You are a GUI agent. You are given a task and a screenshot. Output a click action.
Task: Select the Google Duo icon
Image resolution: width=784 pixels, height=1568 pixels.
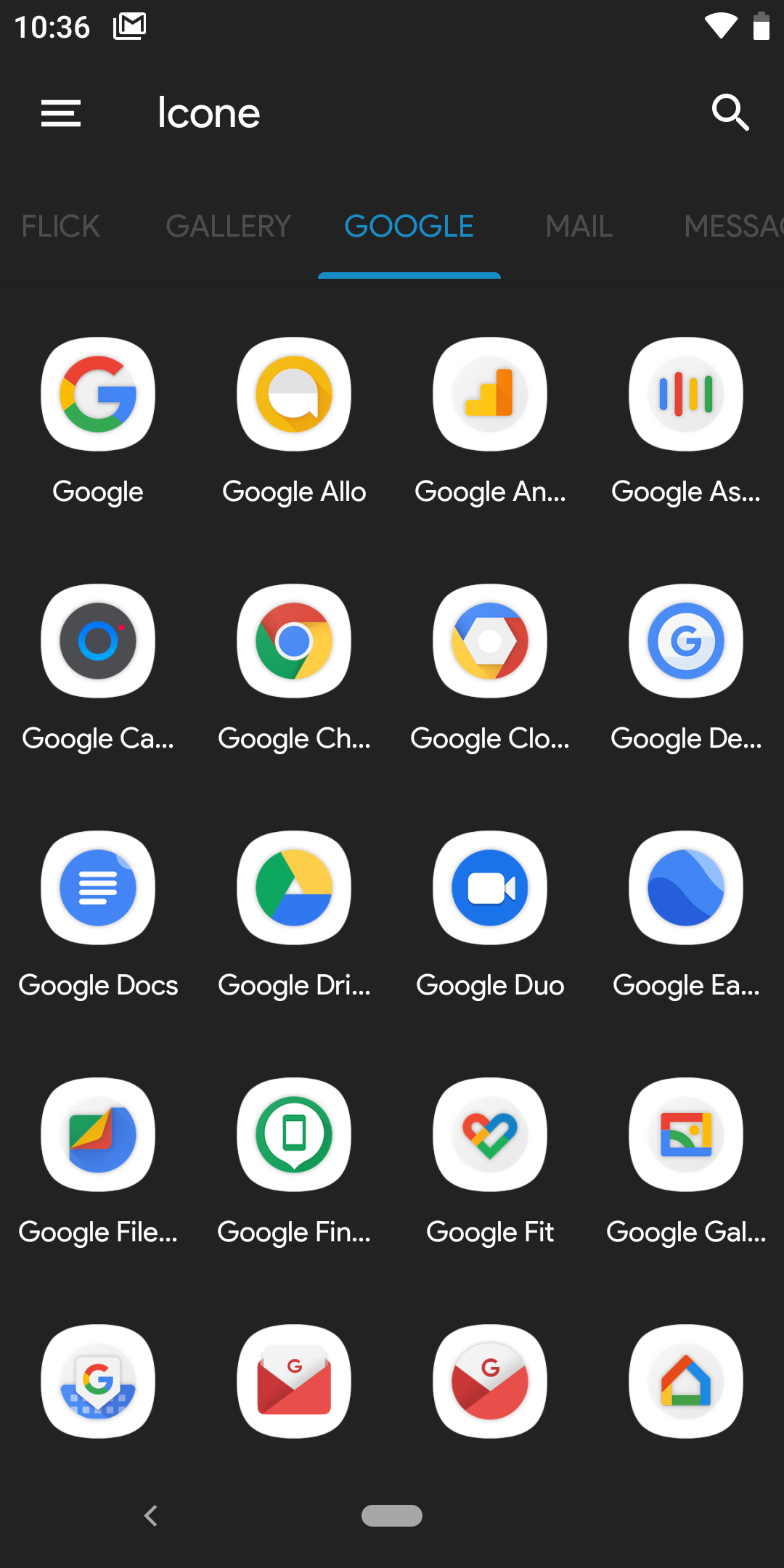click(490, 888)
